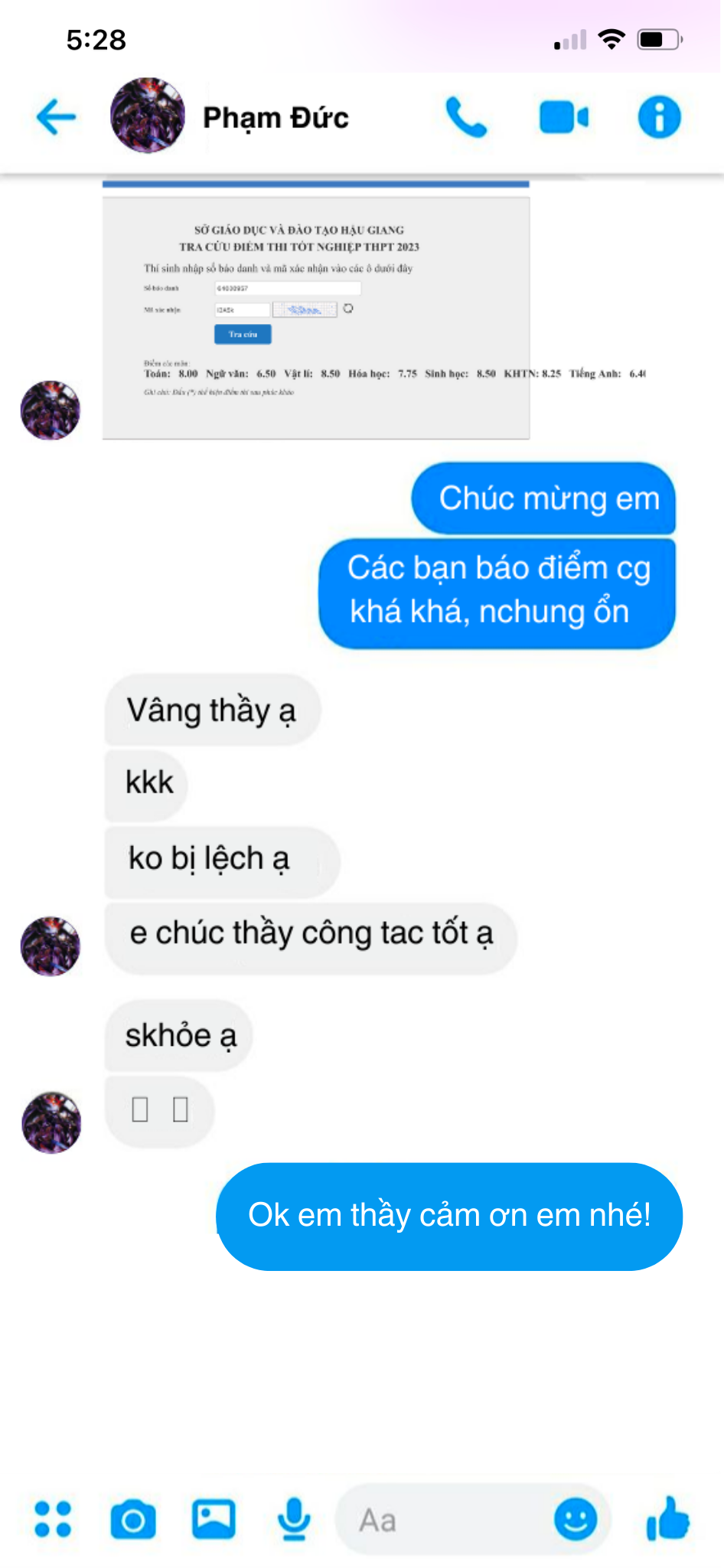The height and width of the screenshot is (1568, 724).
Task: Open conversation info for Phạm Đức
Action: (x=659, y=117)
